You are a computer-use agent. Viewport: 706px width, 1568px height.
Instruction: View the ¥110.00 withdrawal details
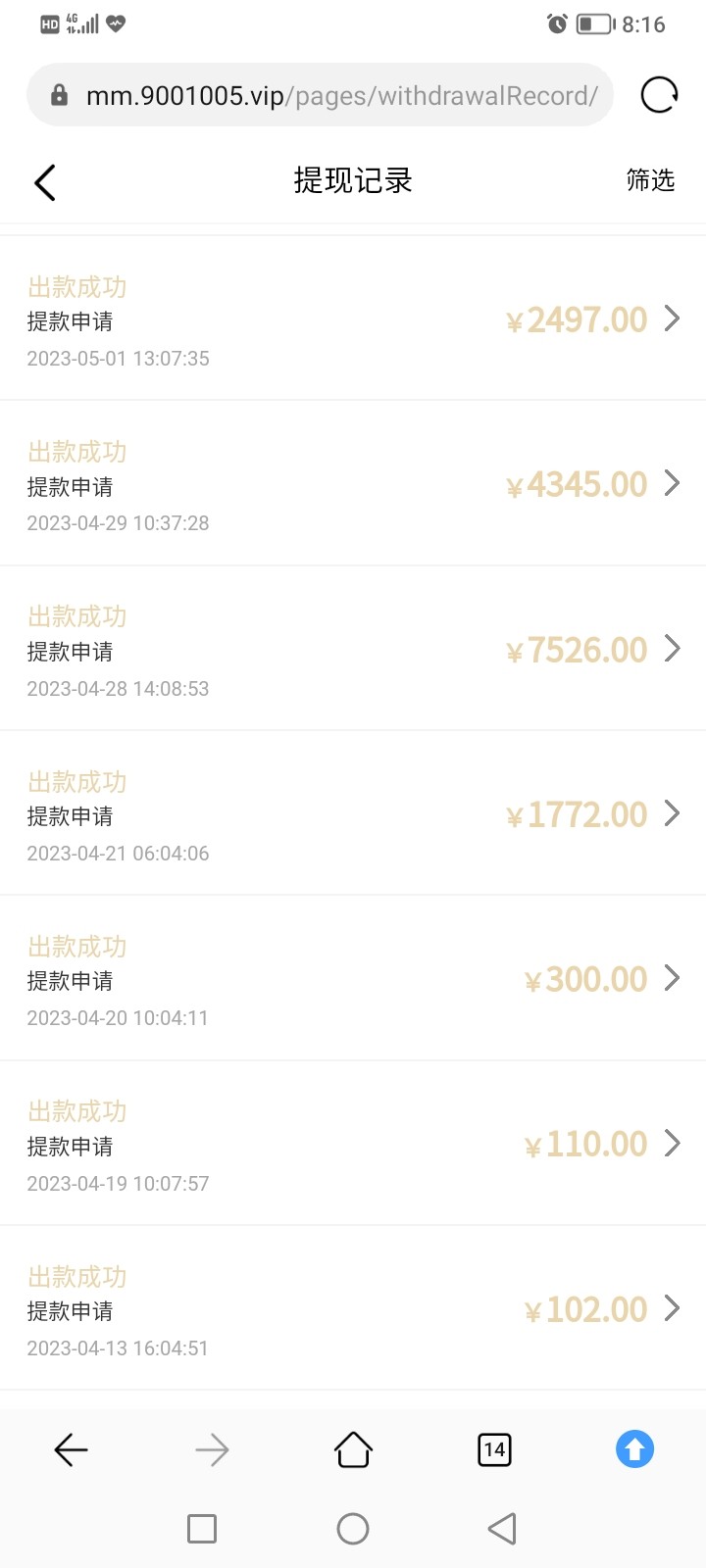point(353,1144)
